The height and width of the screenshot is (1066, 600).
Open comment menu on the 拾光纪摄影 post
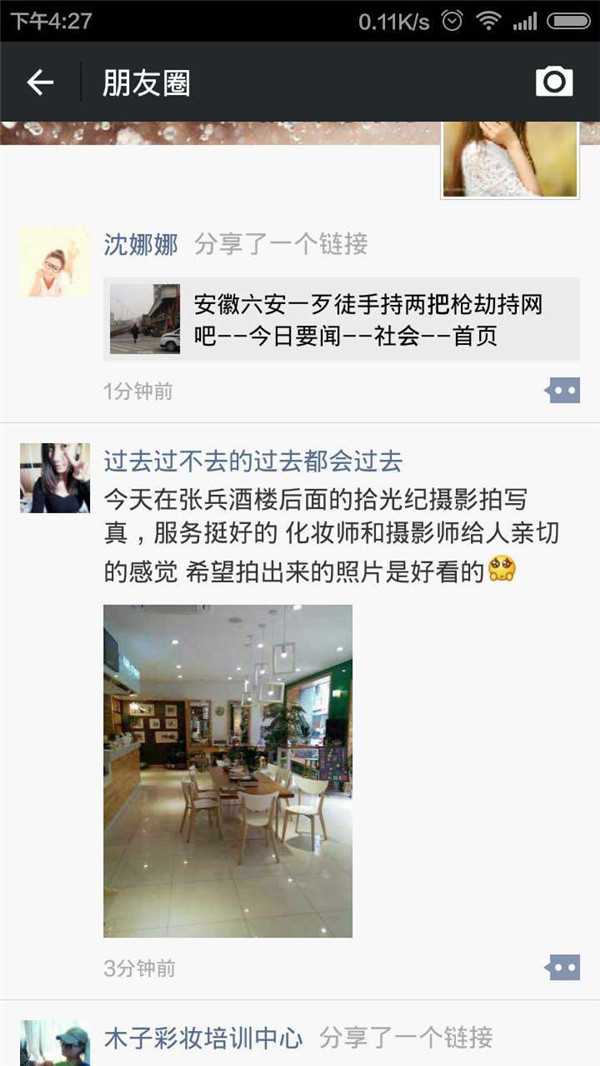[563, 967]
